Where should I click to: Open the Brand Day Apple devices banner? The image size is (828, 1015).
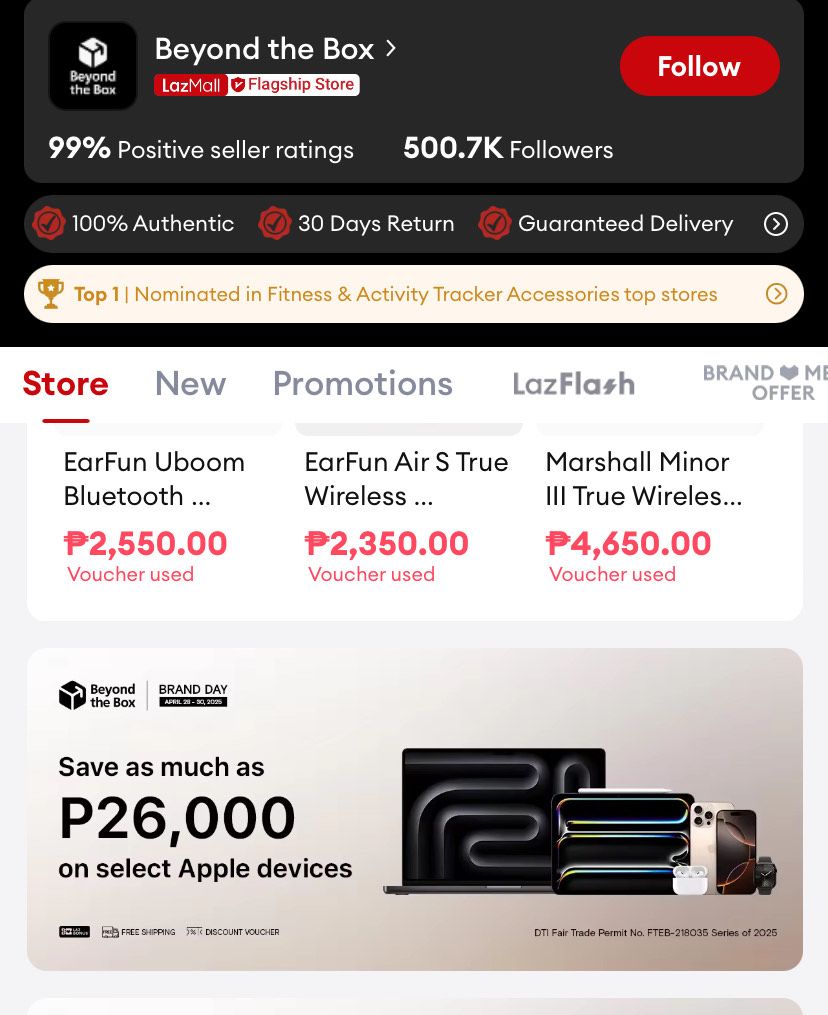click(414, 808)
